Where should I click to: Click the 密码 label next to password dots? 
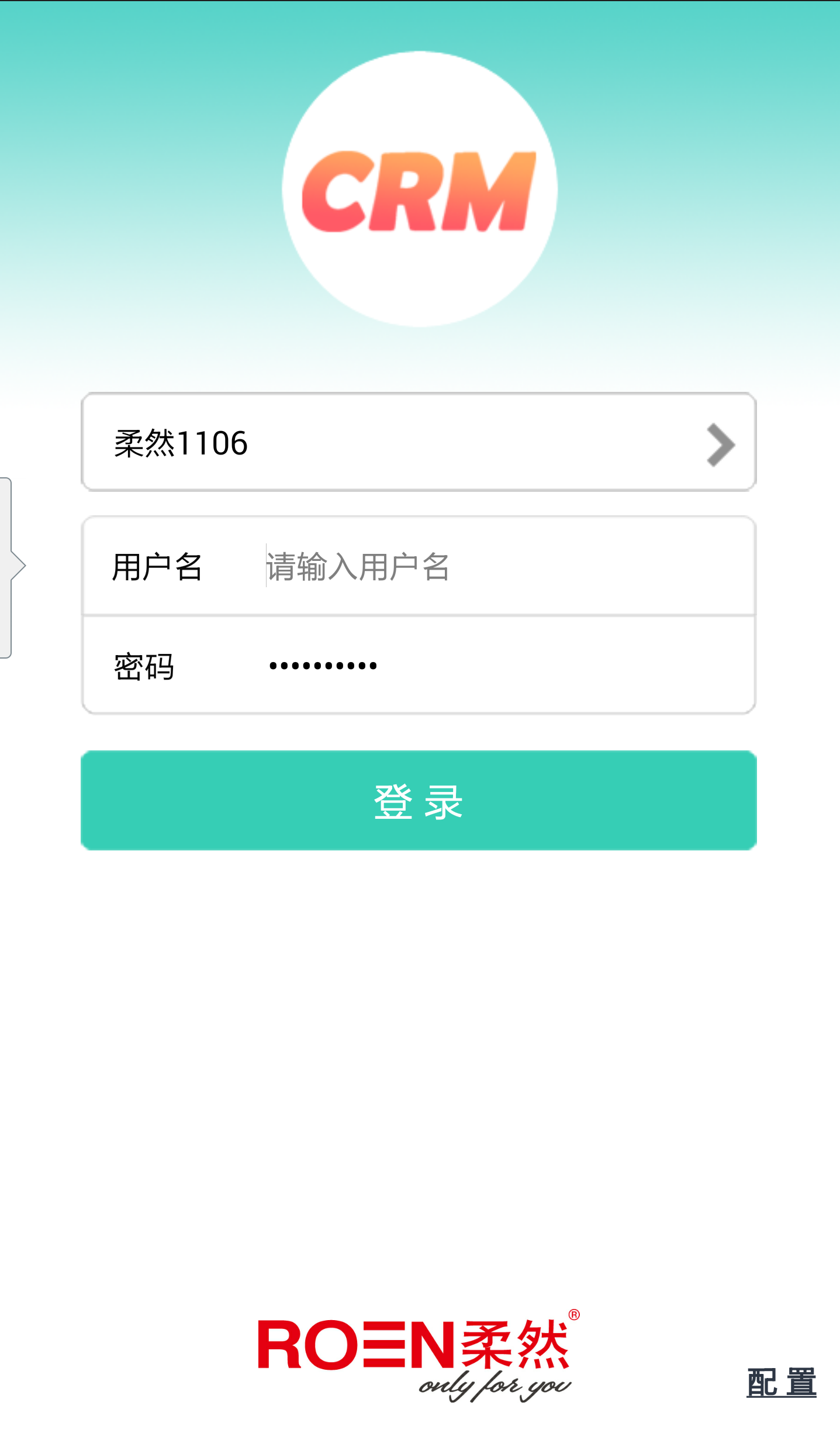click(x=142, y=666)
